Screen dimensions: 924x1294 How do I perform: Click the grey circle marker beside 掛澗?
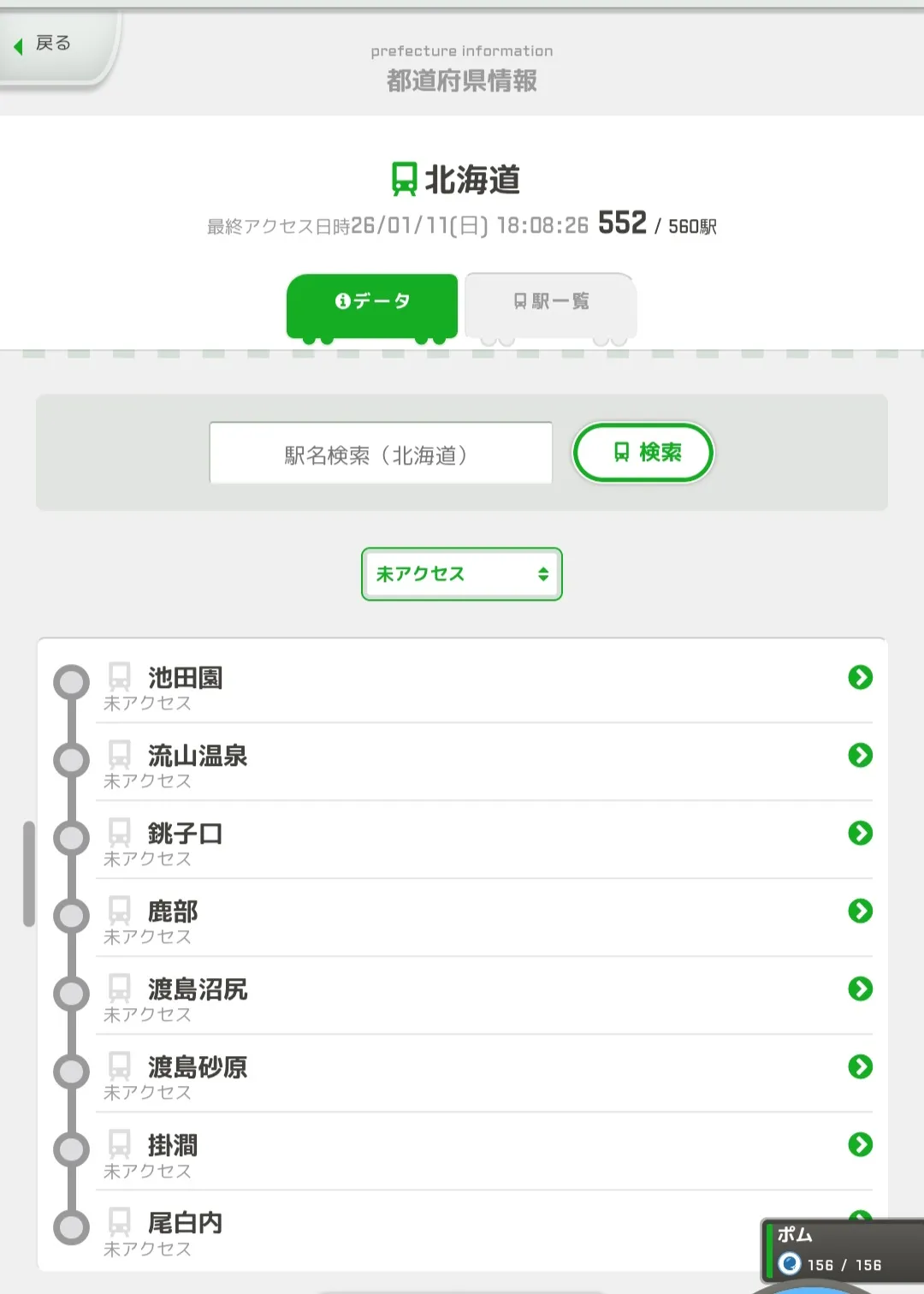point(71,1150)
